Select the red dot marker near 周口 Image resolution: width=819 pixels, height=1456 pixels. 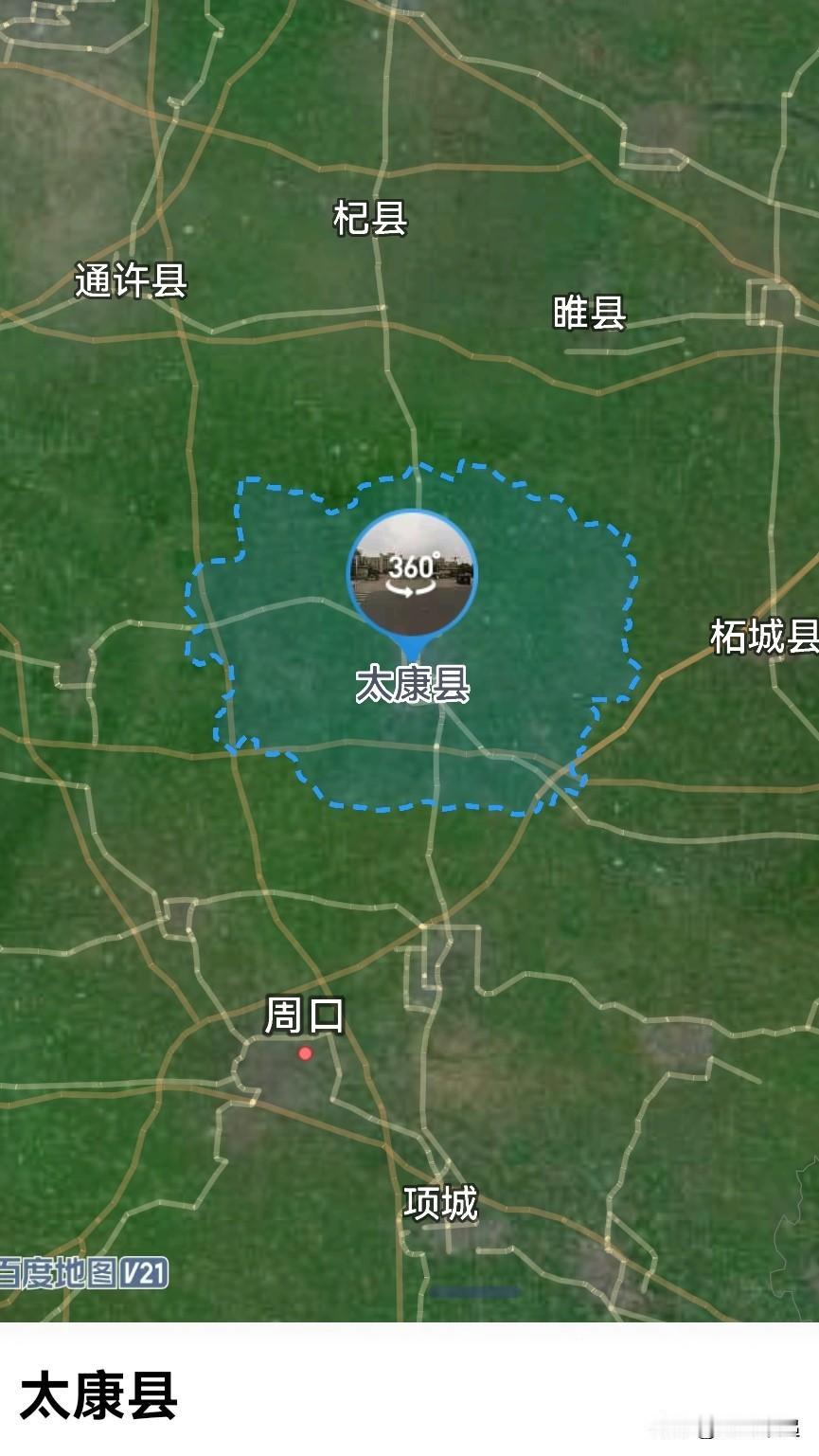[x=305, y=1052]
